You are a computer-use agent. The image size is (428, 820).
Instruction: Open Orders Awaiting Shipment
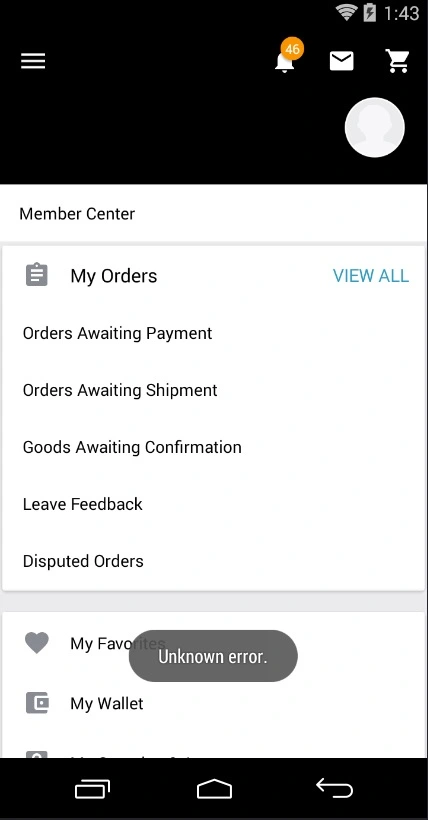(213, 390)
